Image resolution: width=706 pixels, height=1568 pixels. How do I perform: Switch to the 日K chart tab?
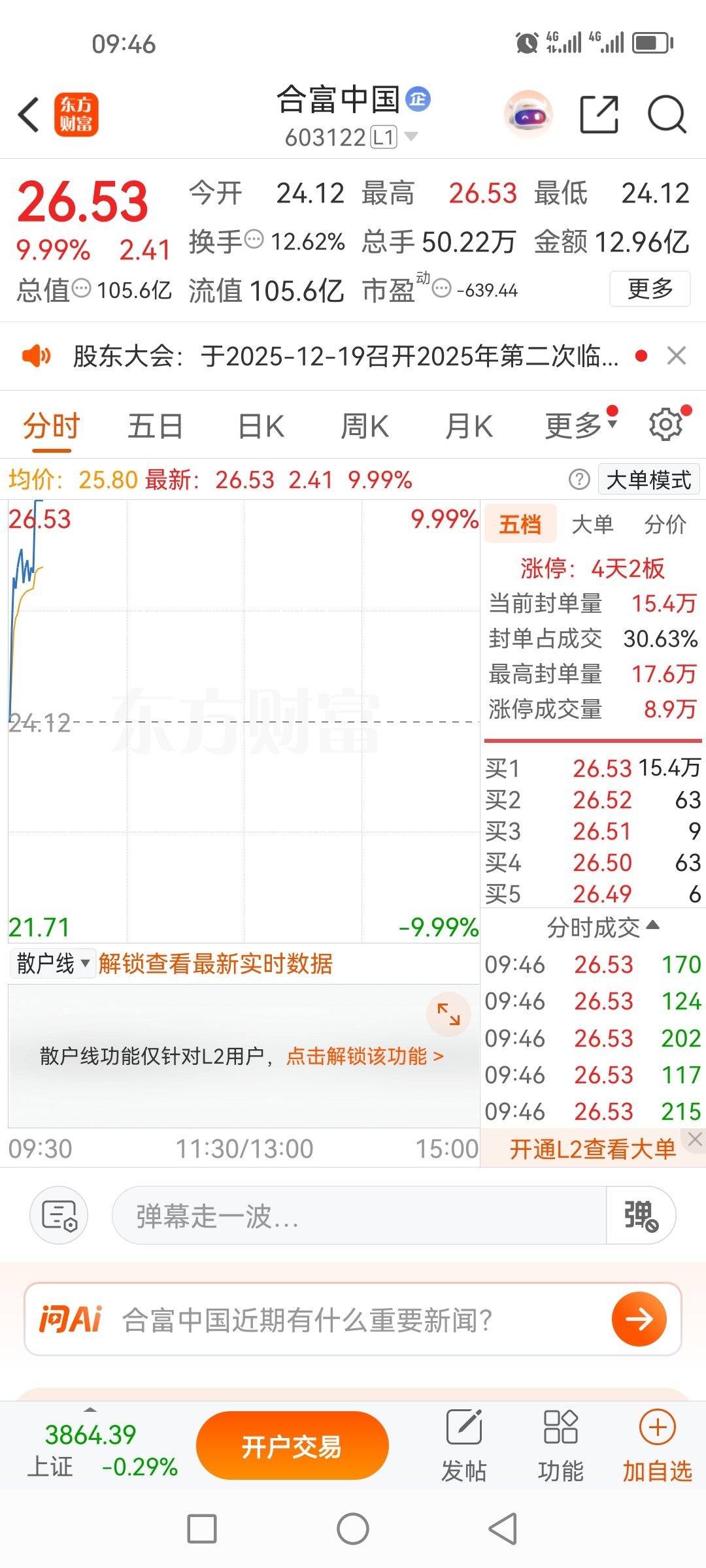coord(260,425)
